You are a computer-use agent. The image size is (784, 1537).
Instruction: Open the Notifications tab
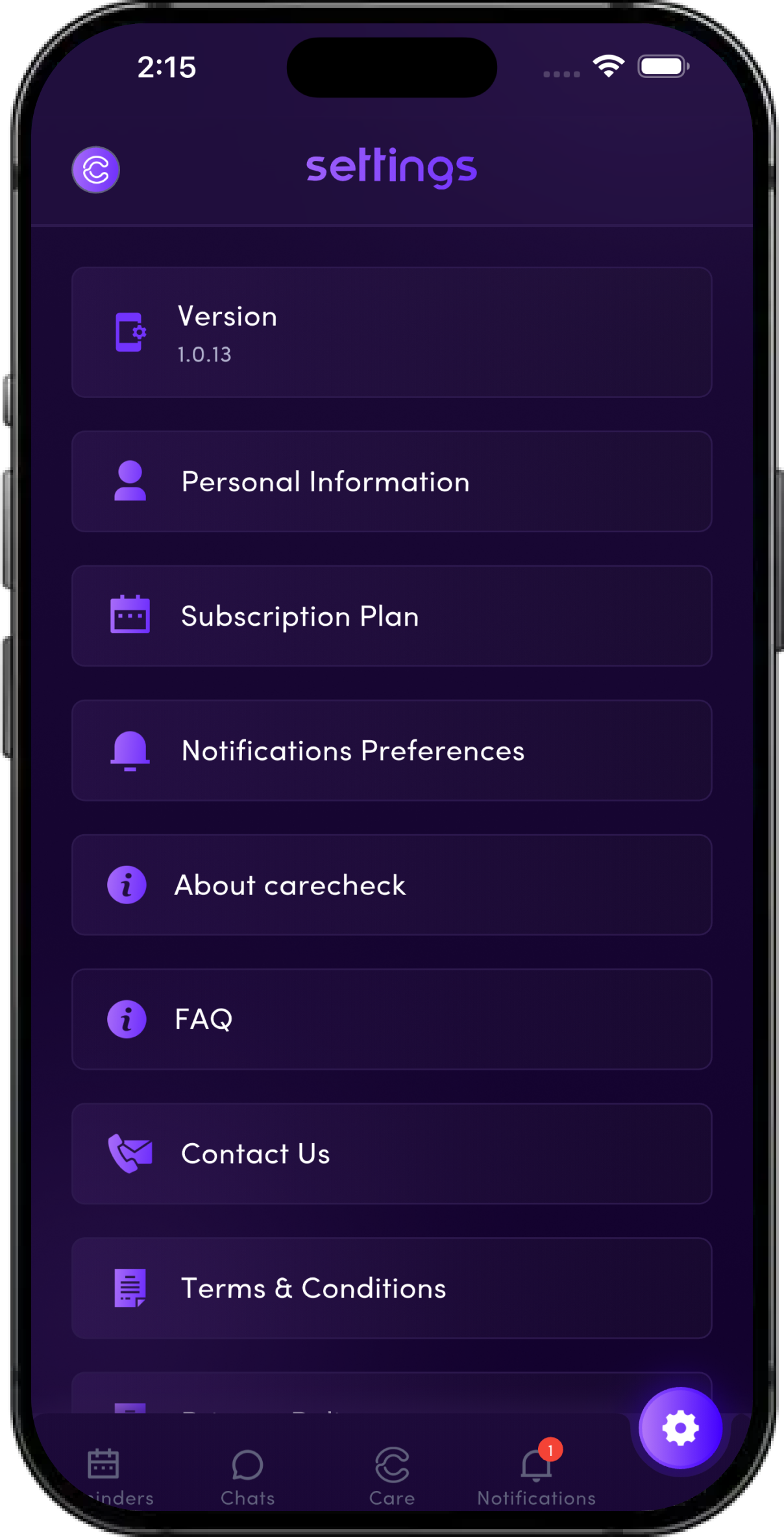(x=537, y=1477)
